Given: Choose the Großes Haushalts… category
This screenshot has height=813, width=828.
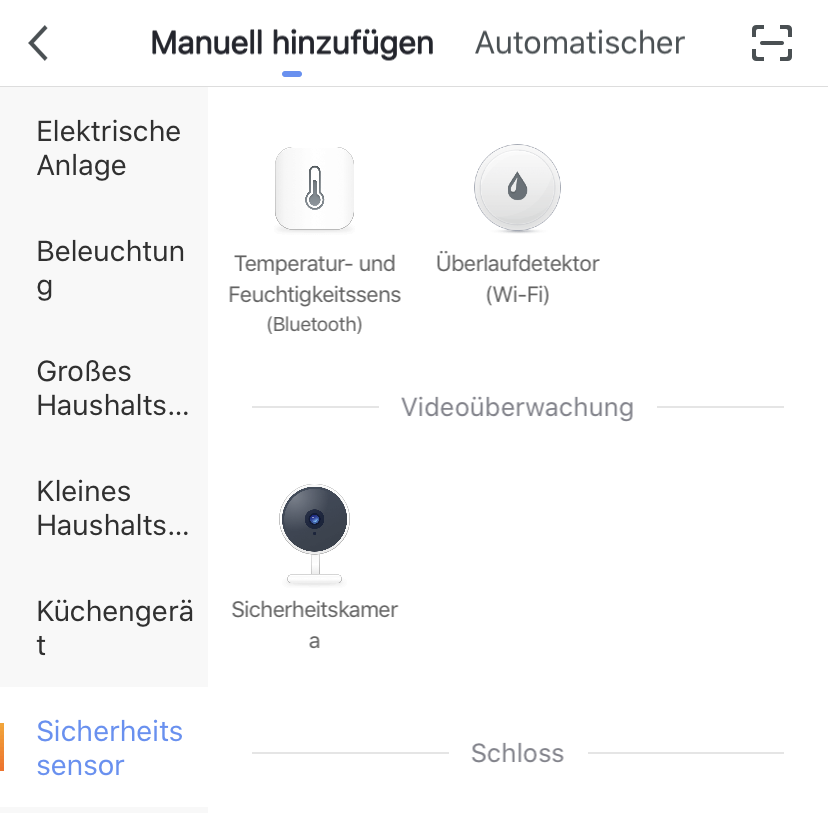Looking at the screenshot, I should [x=112, y=388].
